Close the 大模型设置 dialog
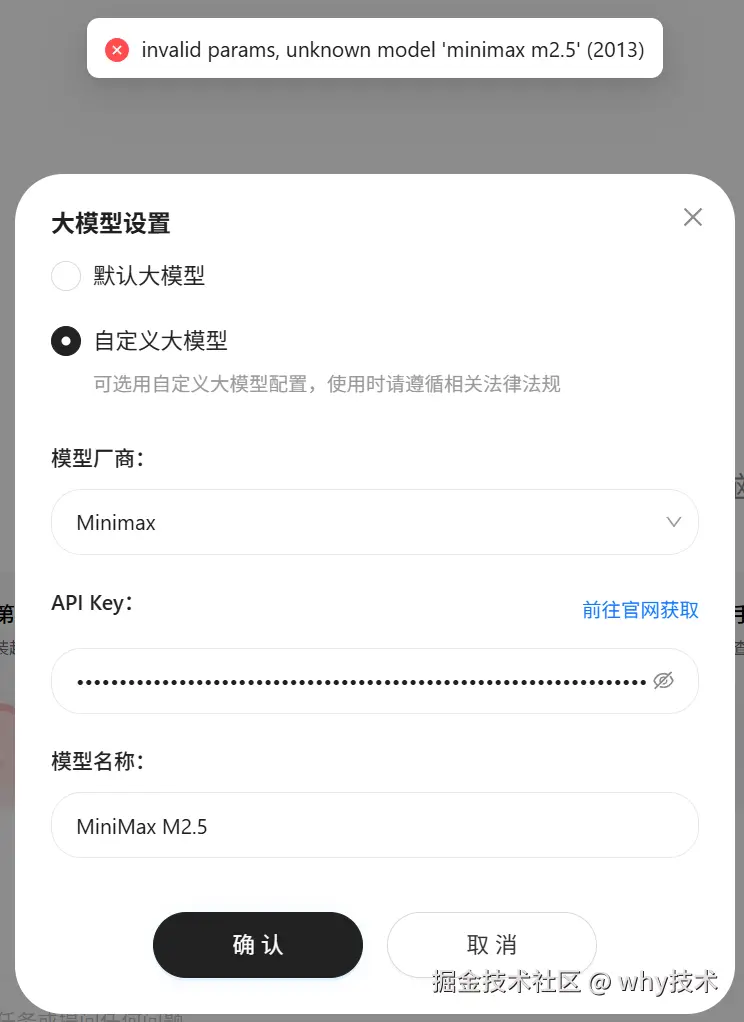The height and width of the screenshot is (1022, 744). tap(692, 217)
